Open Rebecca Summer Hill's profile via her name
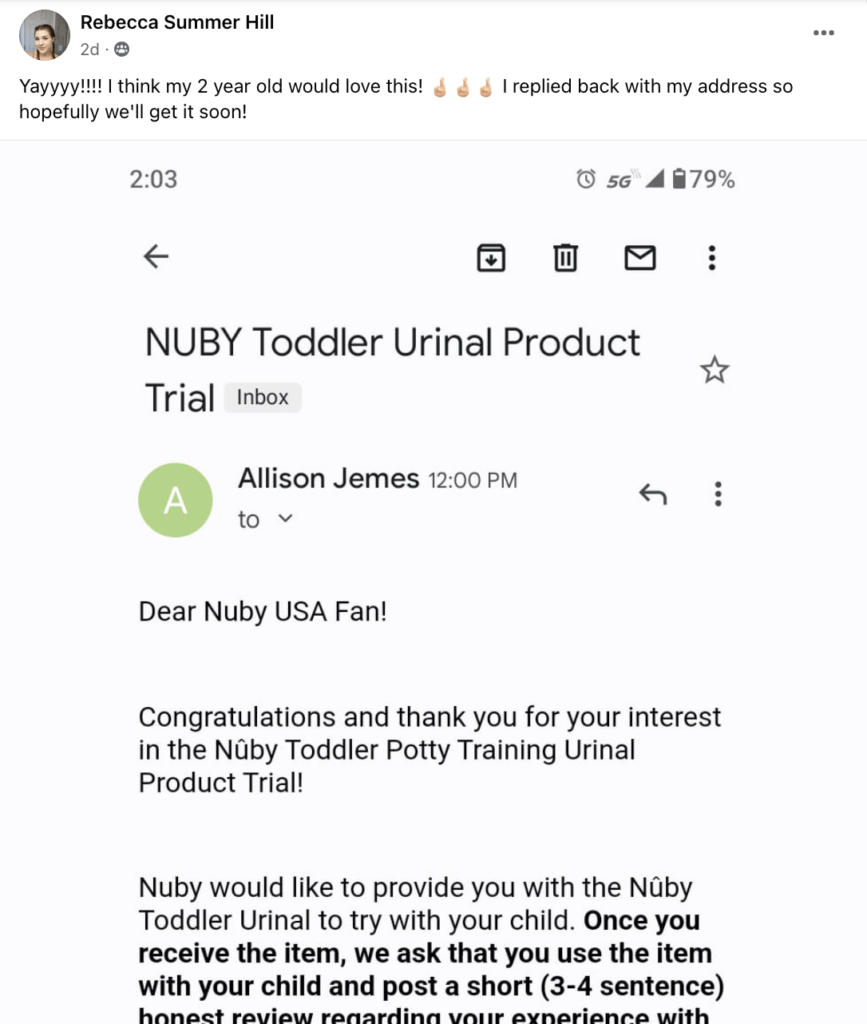This screenshot has height=1024, width=867. [177, 22]
